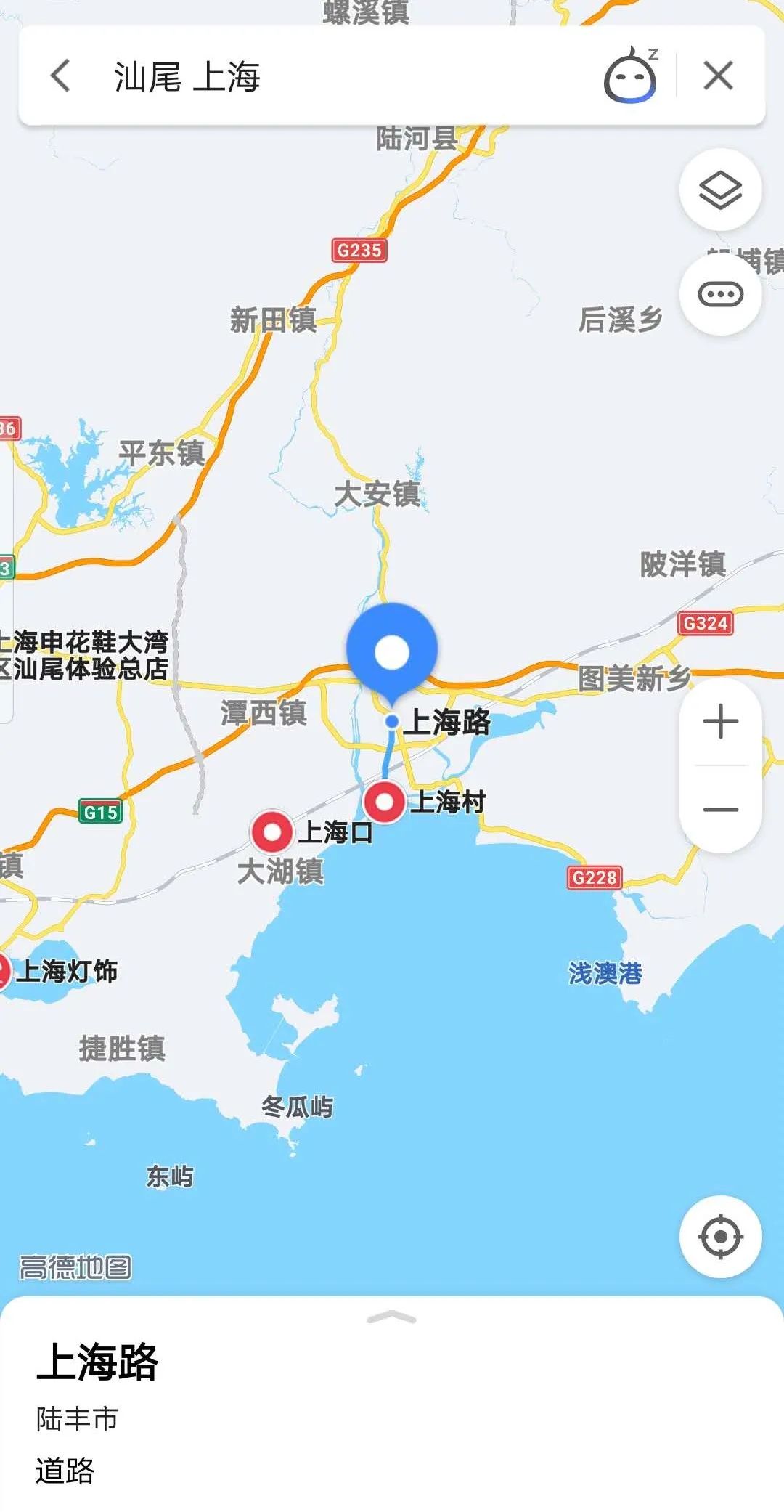The width and height of the screenshot is (784, 1512).
Task: Select the 上海村 red marker
Action: pos(384,802)
